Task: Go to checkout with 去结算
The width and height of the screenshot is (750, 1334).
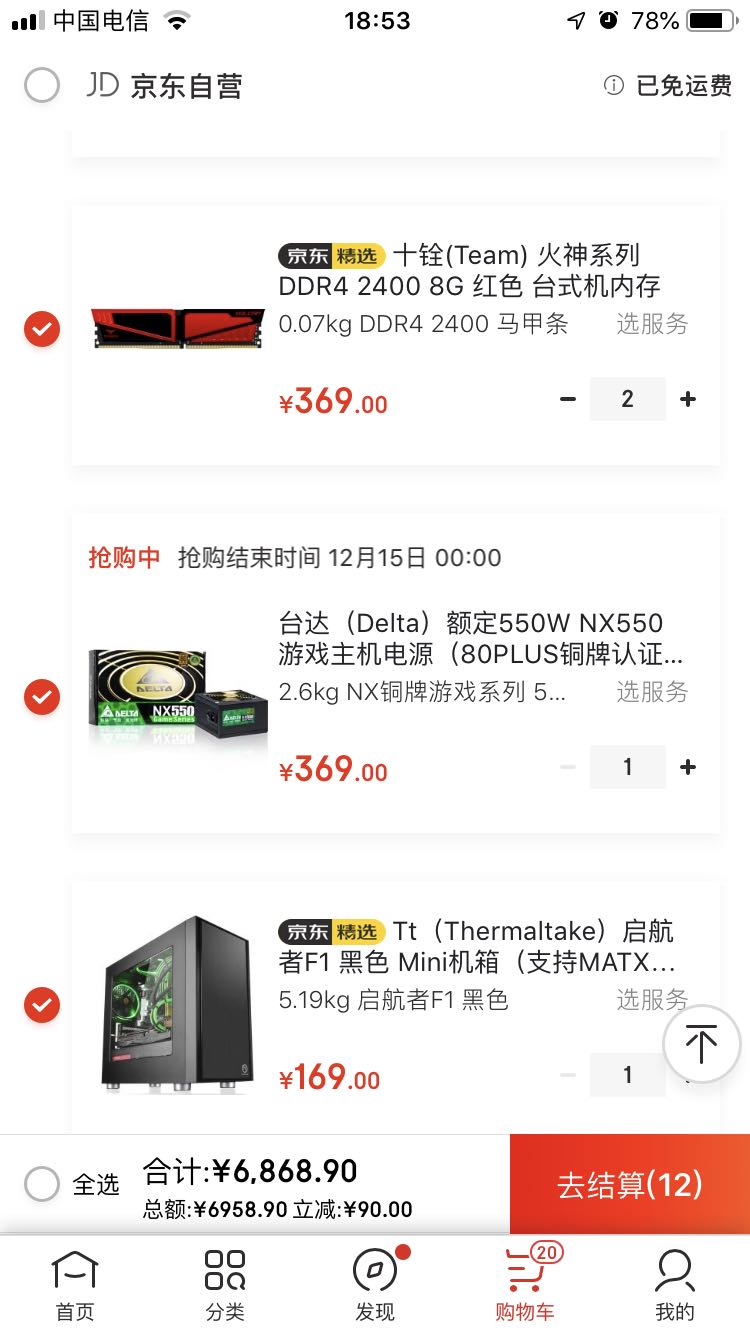Action: coord(630,1185)
